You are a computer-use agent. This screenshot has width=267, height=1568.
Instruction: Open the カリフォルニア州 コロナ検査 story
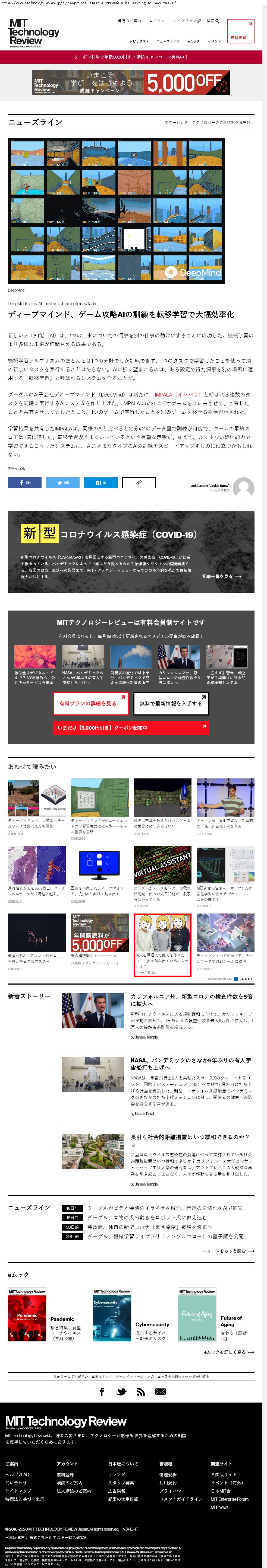[x=190, y=1000]
